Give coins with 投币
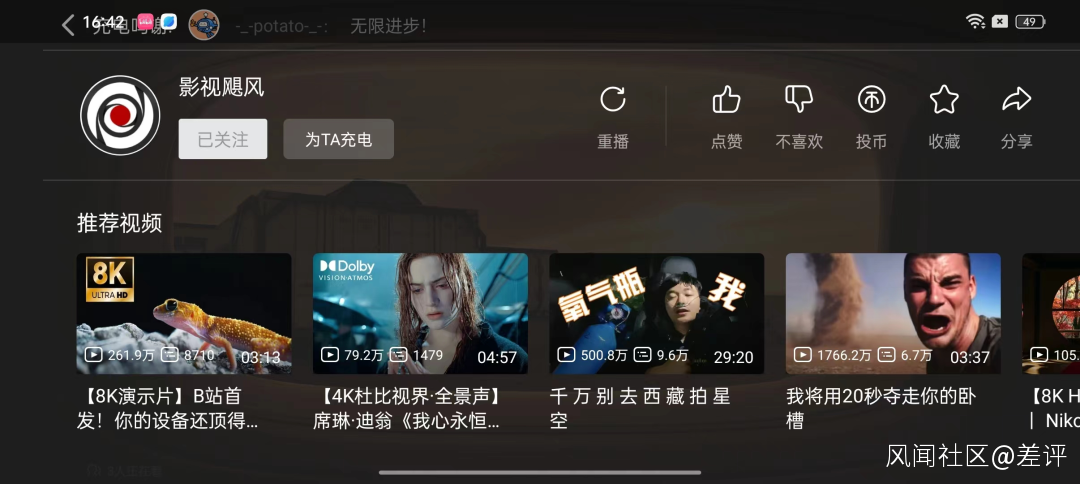 872,116
